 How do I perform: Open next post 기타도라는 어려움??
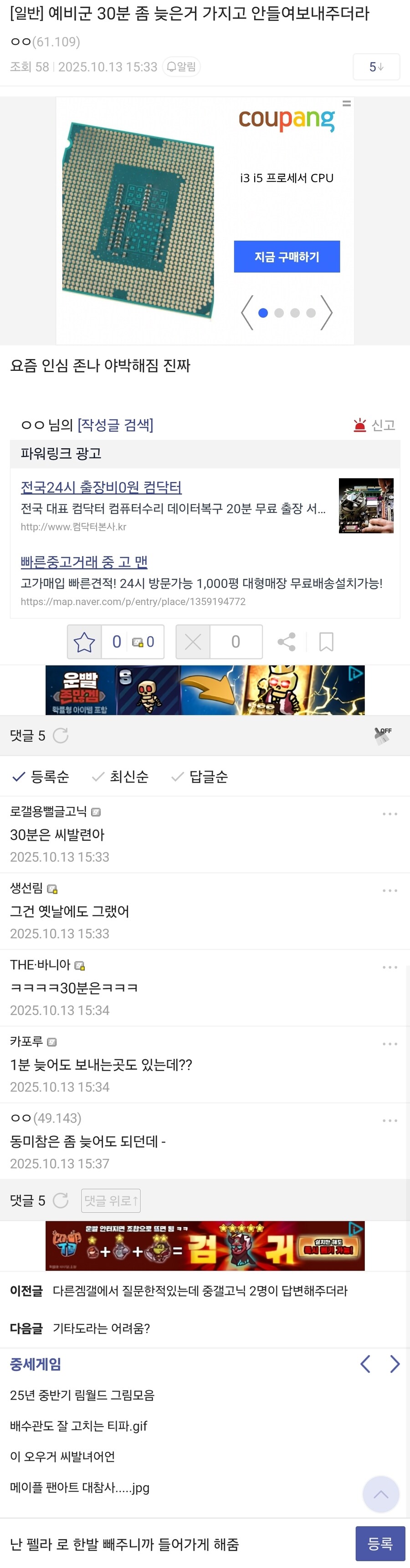pyautogui.click(x=101, y=1328)
